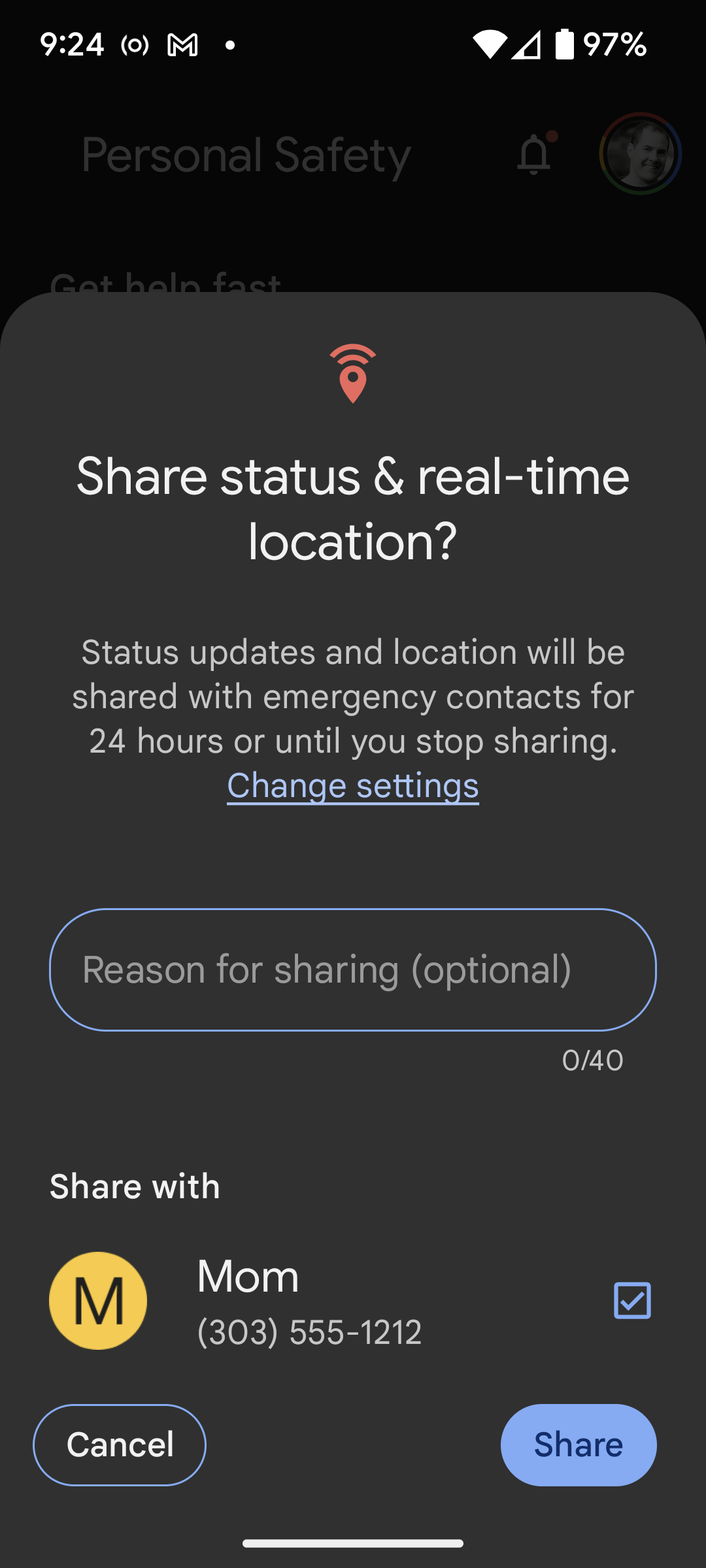Cancel the location sharing dialog
This screenshot has width=706, height=1568.
point(119,1445)
